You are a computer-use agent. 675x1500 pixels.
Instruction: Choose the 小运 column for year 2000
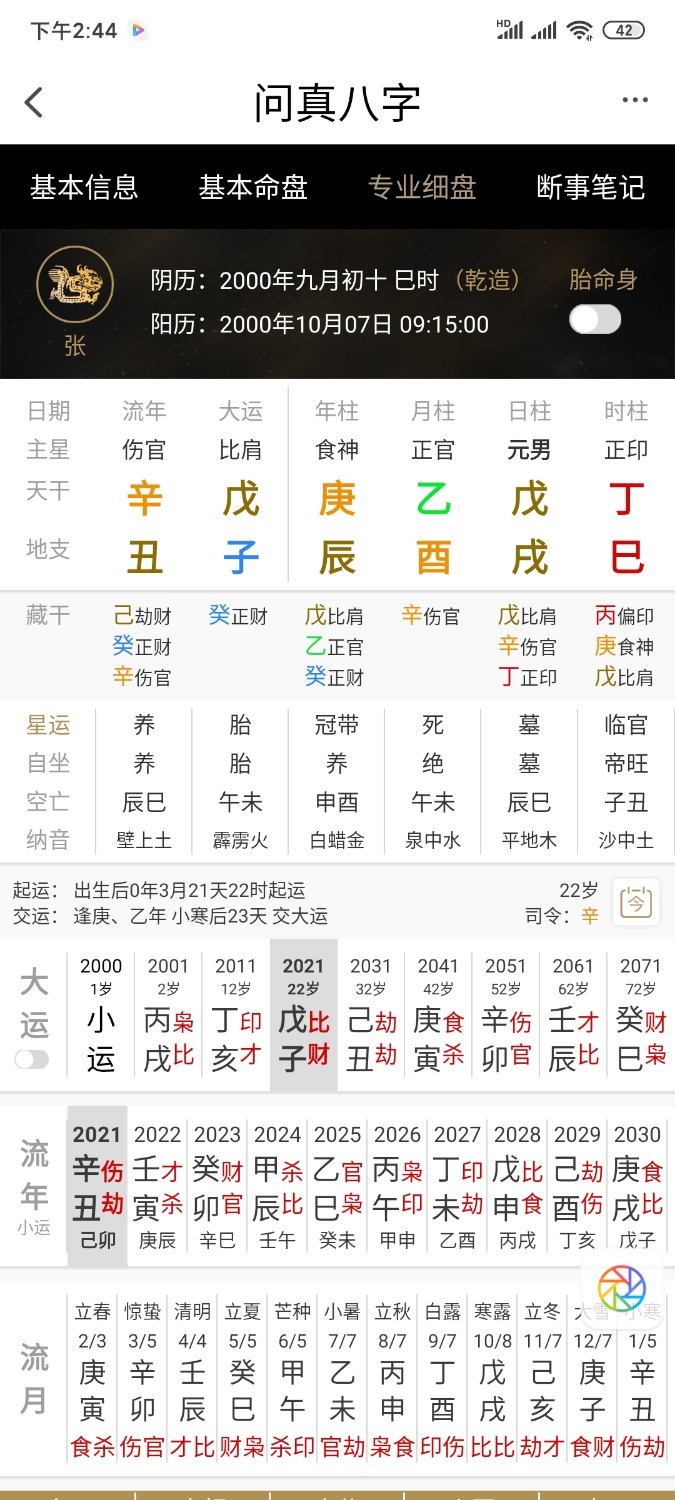[x=101, y=1015]
